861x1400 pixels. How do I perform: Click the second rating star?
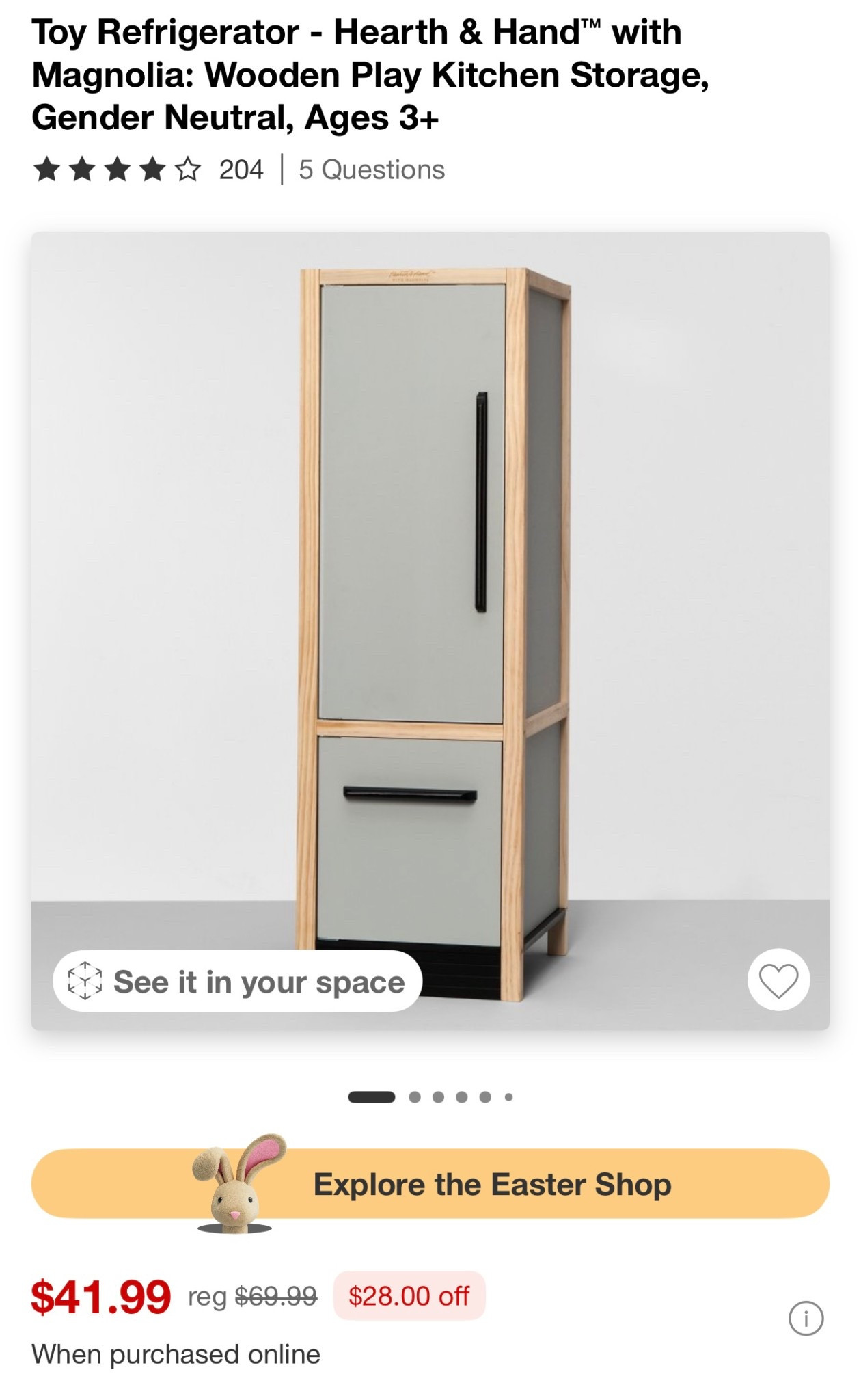tap(83, 168)
